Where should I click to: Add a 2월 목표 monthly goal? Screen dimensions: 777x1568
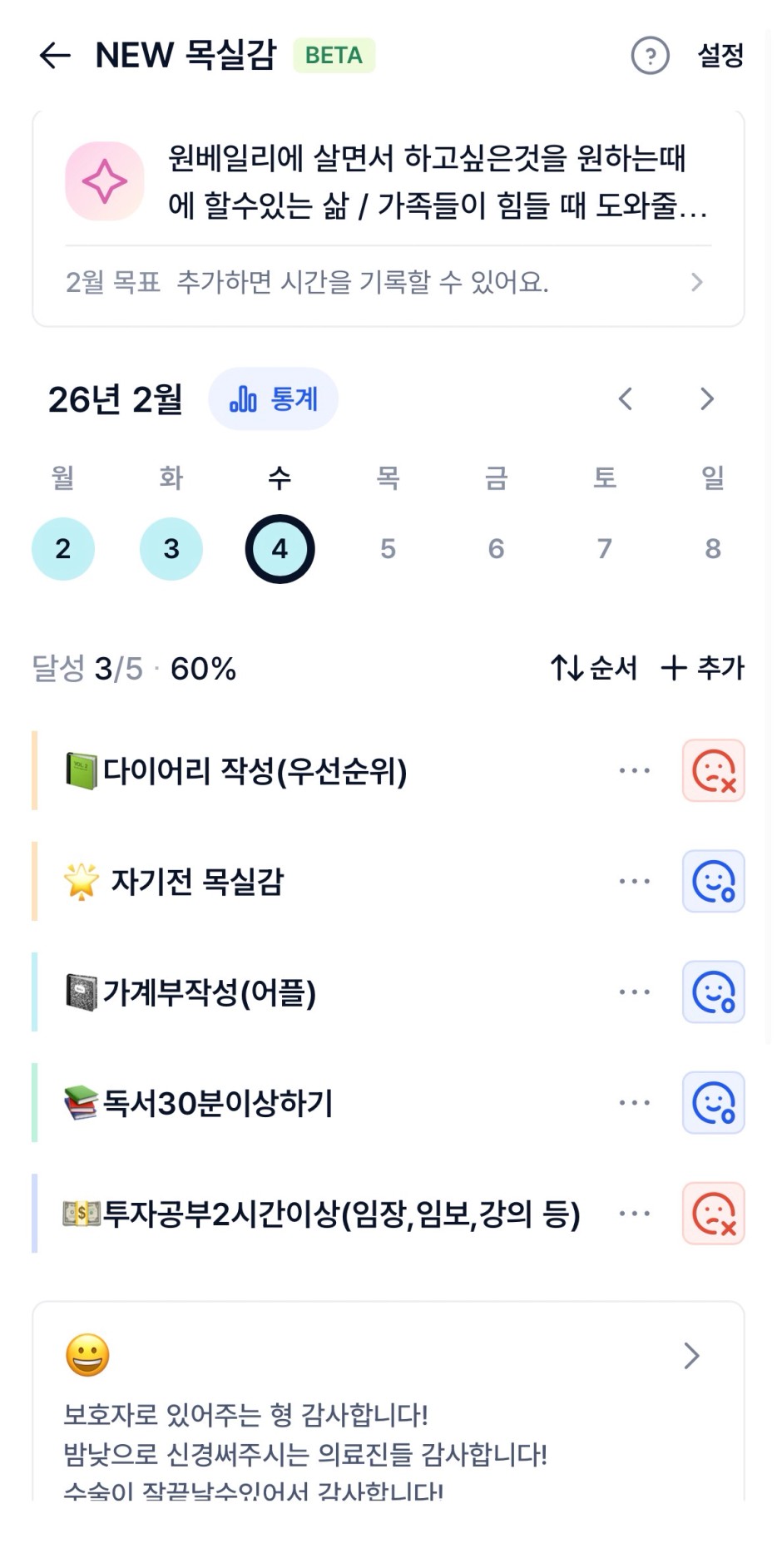tap(387, 283)
